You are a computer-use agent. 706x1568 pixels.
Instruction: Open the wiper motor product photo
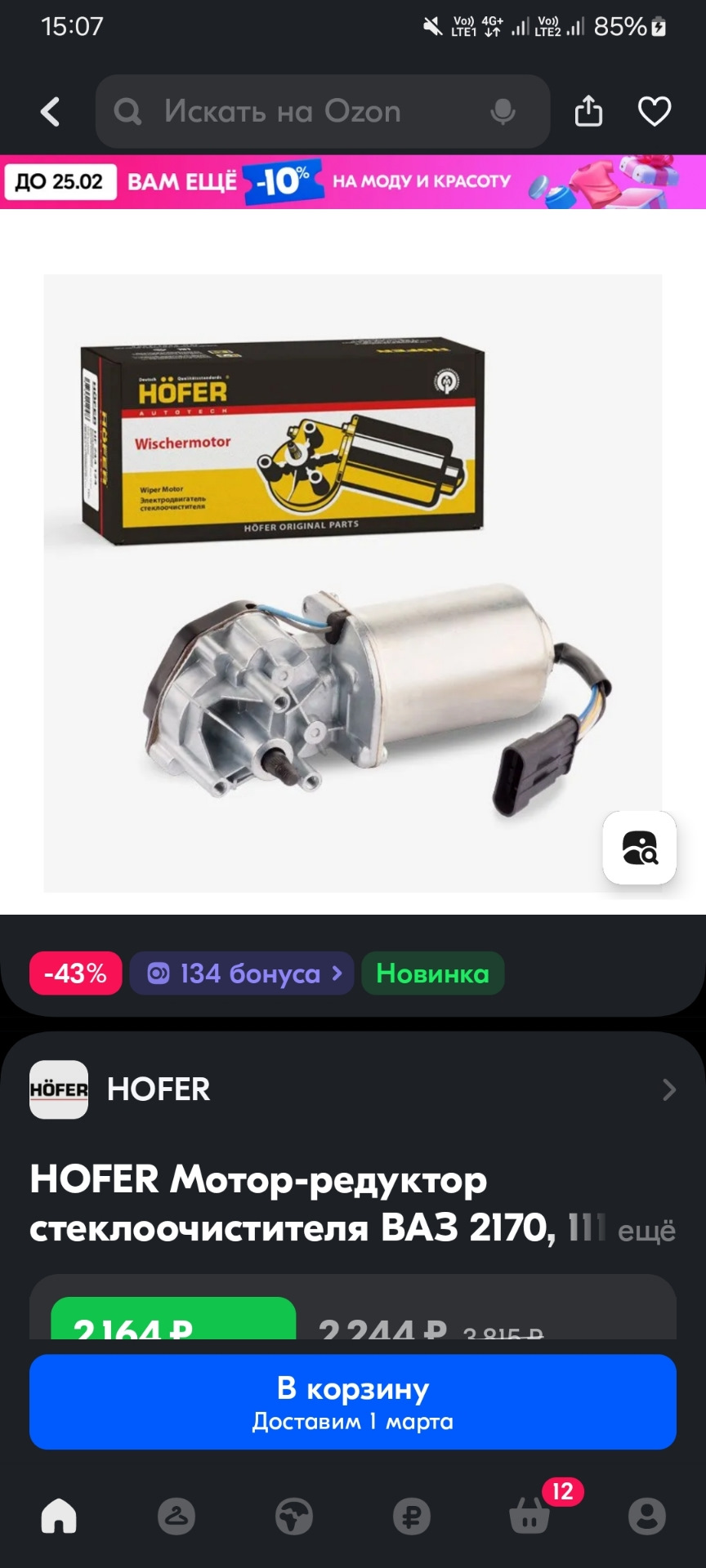[353, 583]
